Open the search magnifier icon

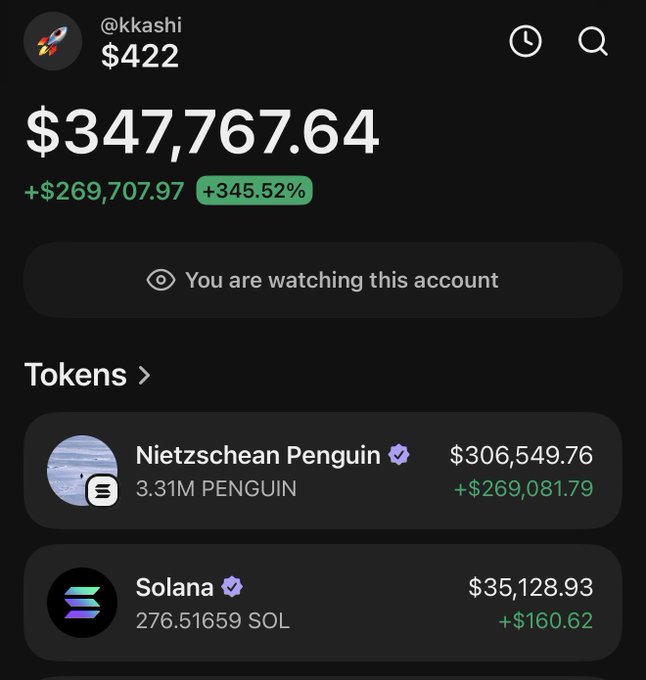point(593,41)
